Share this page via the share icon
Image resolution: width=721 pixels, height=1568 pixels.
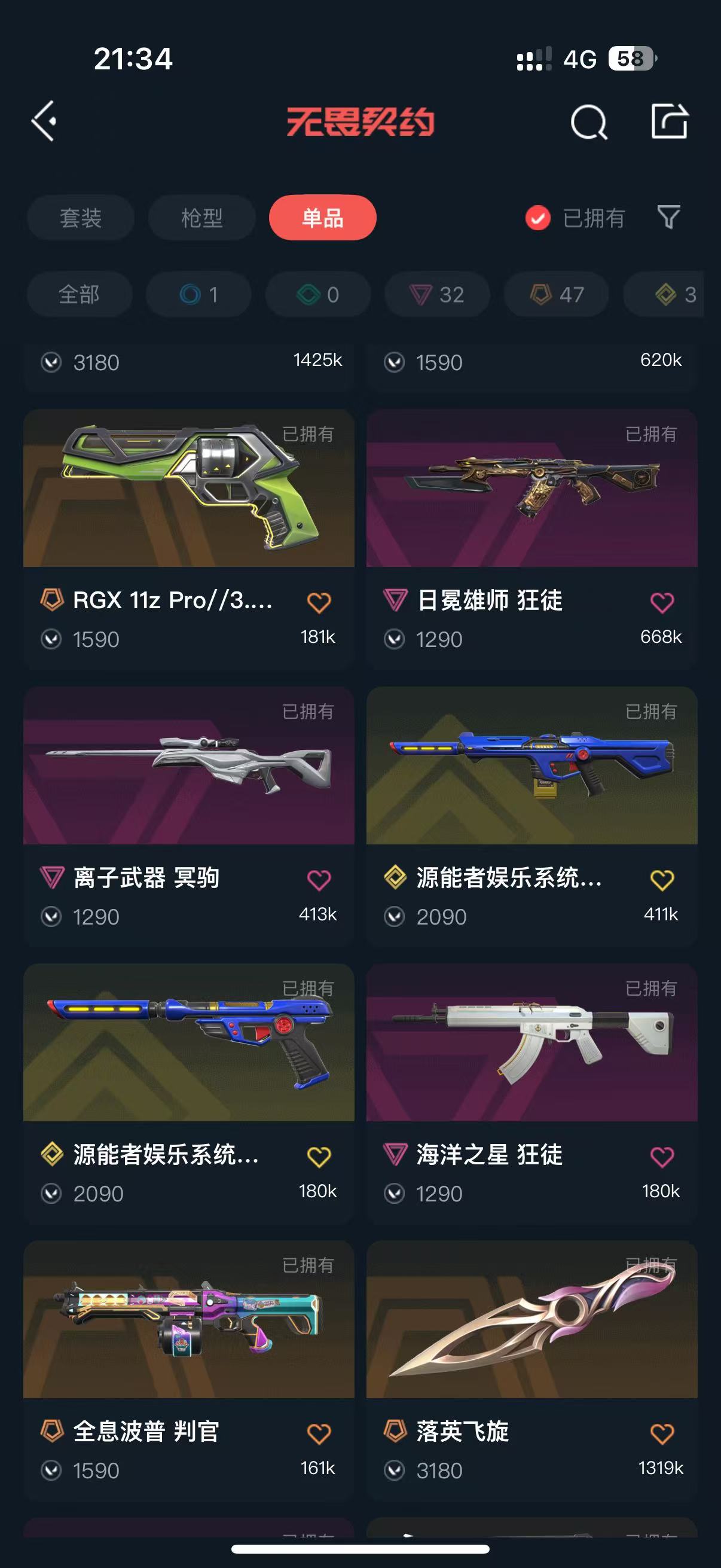pyautogui.click(x=669, y=121)
